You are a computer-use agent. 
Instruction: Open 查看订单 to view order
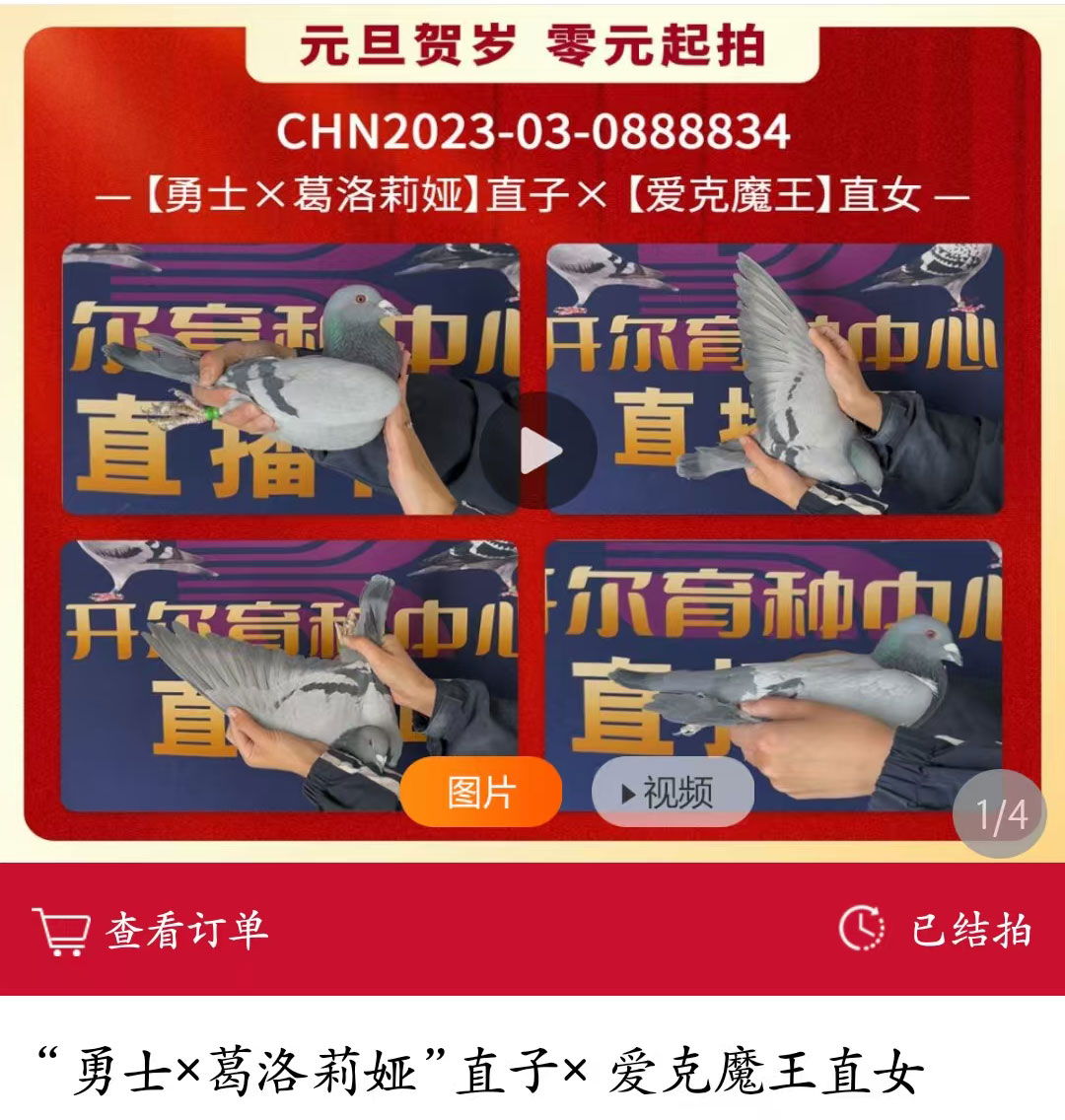pyautogui.click(x=151, y=931)
